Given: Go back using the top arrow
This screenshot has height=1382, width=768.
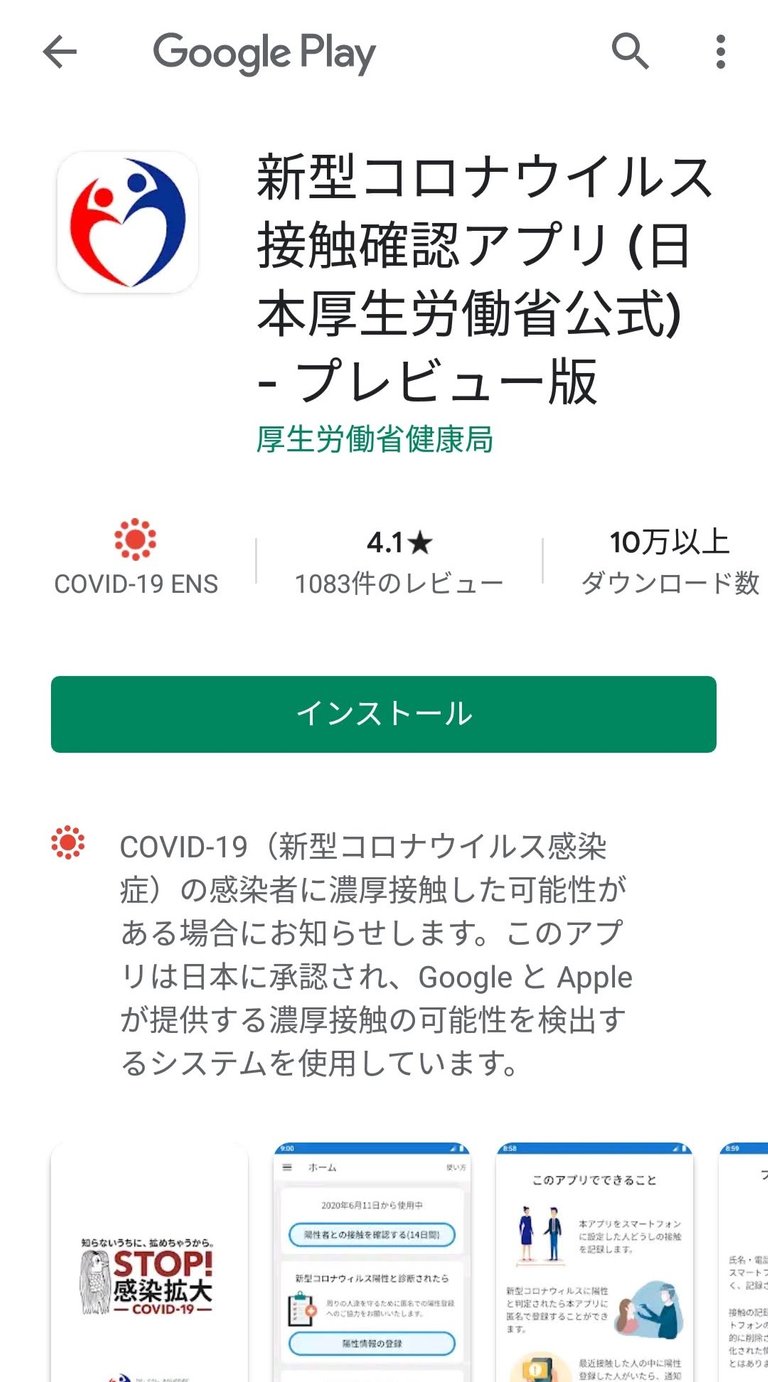Looking at the screenshot, I should click(x=60, y=53).
